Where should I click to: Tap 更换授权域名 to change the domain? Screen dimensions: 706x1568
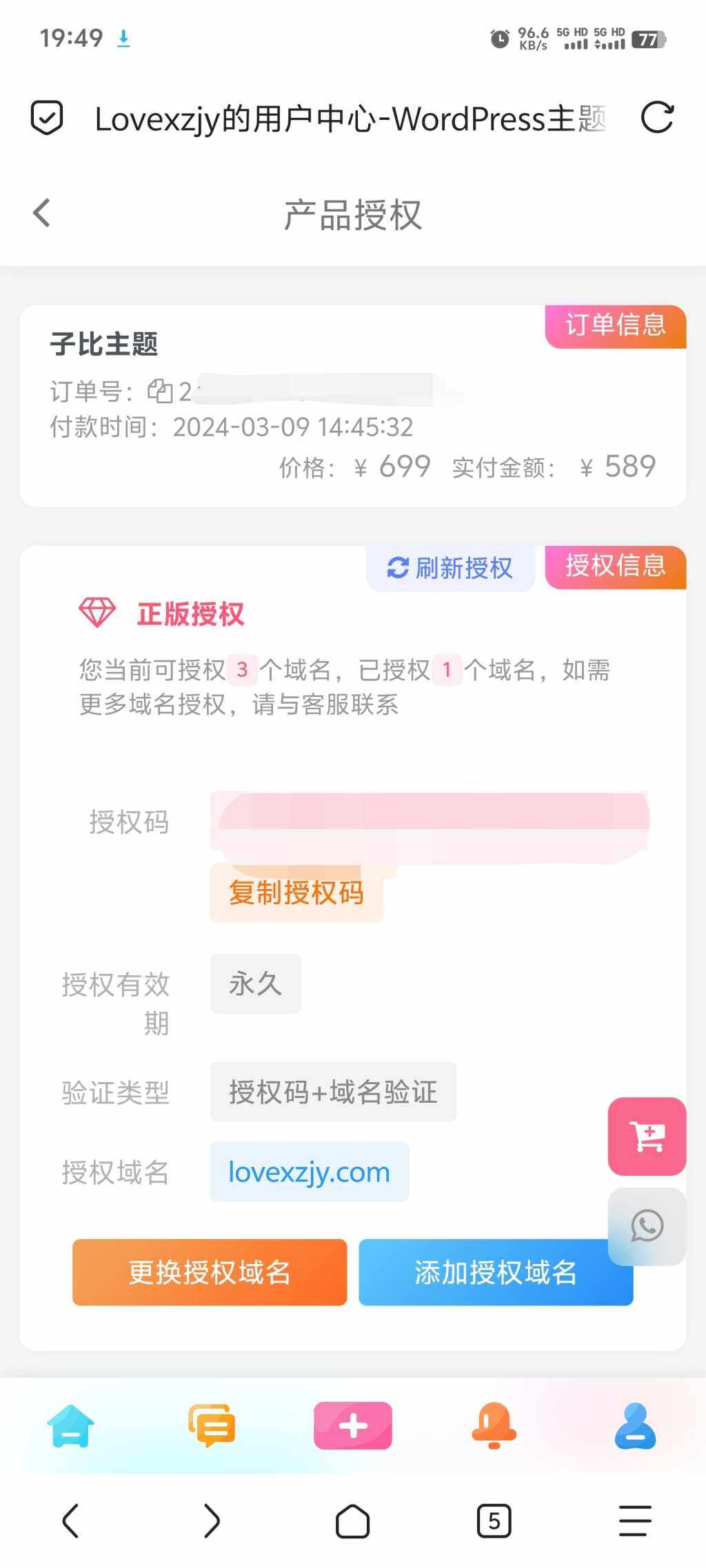(210, 1272)
